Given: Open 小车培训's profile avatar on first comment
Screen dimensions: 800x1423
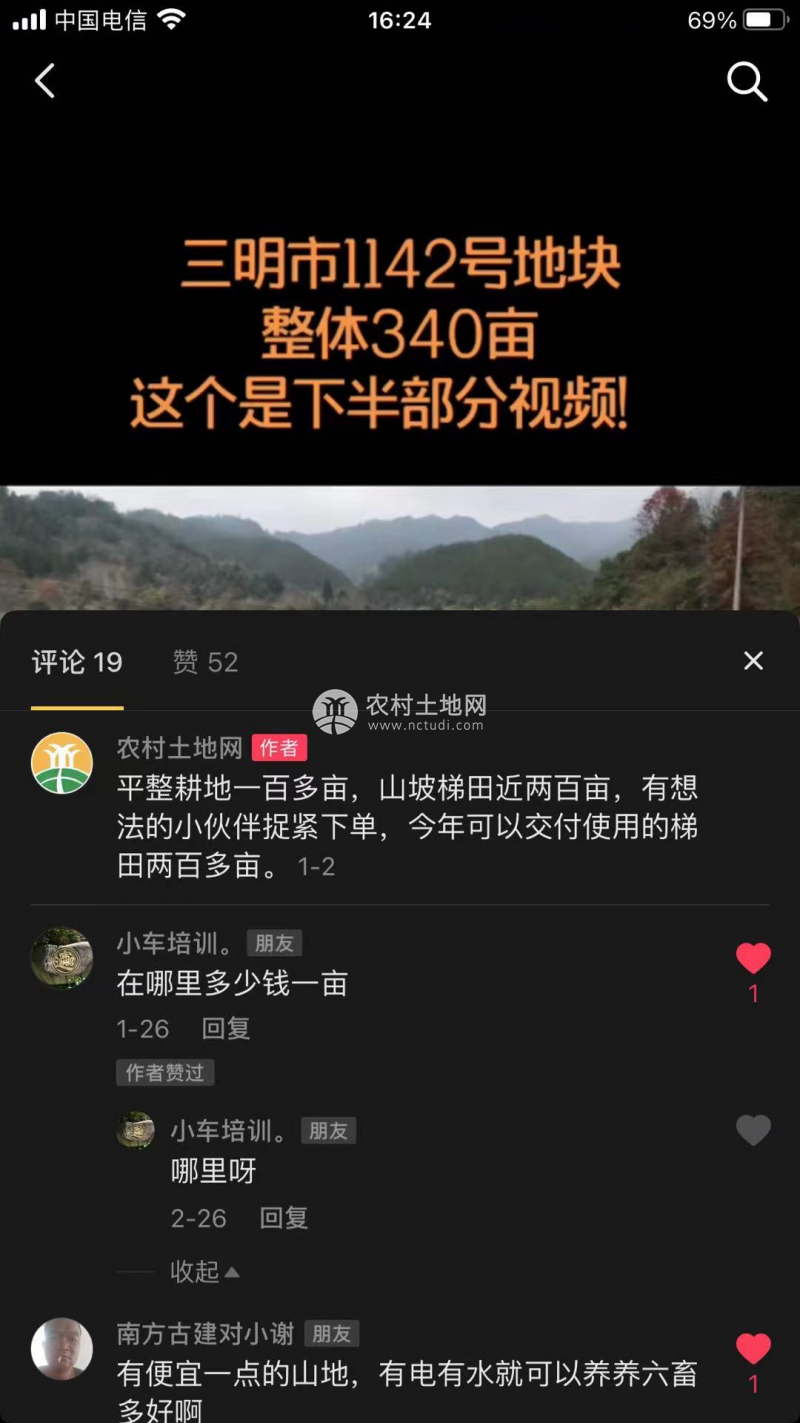Looking at the screenshot, I should coord(62,958).
